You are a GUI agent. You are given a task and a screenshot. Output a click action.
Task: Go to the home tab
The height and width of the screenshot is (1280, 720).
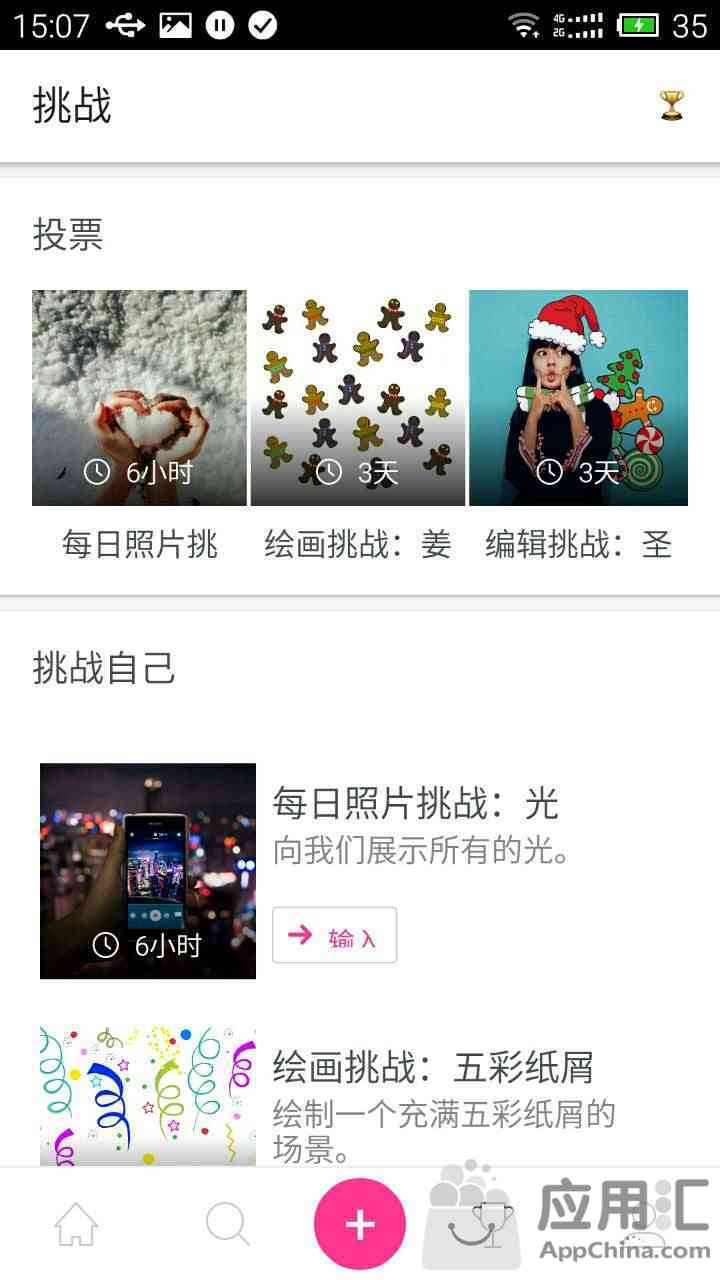coord(76,1224)
